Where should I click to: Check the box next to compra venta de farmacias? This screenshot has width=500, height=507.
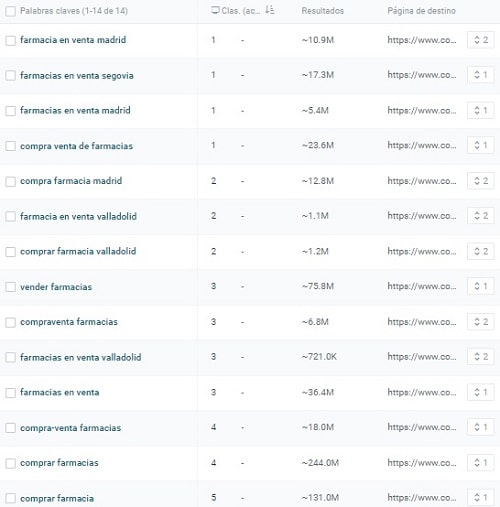(x=10, y=146)
